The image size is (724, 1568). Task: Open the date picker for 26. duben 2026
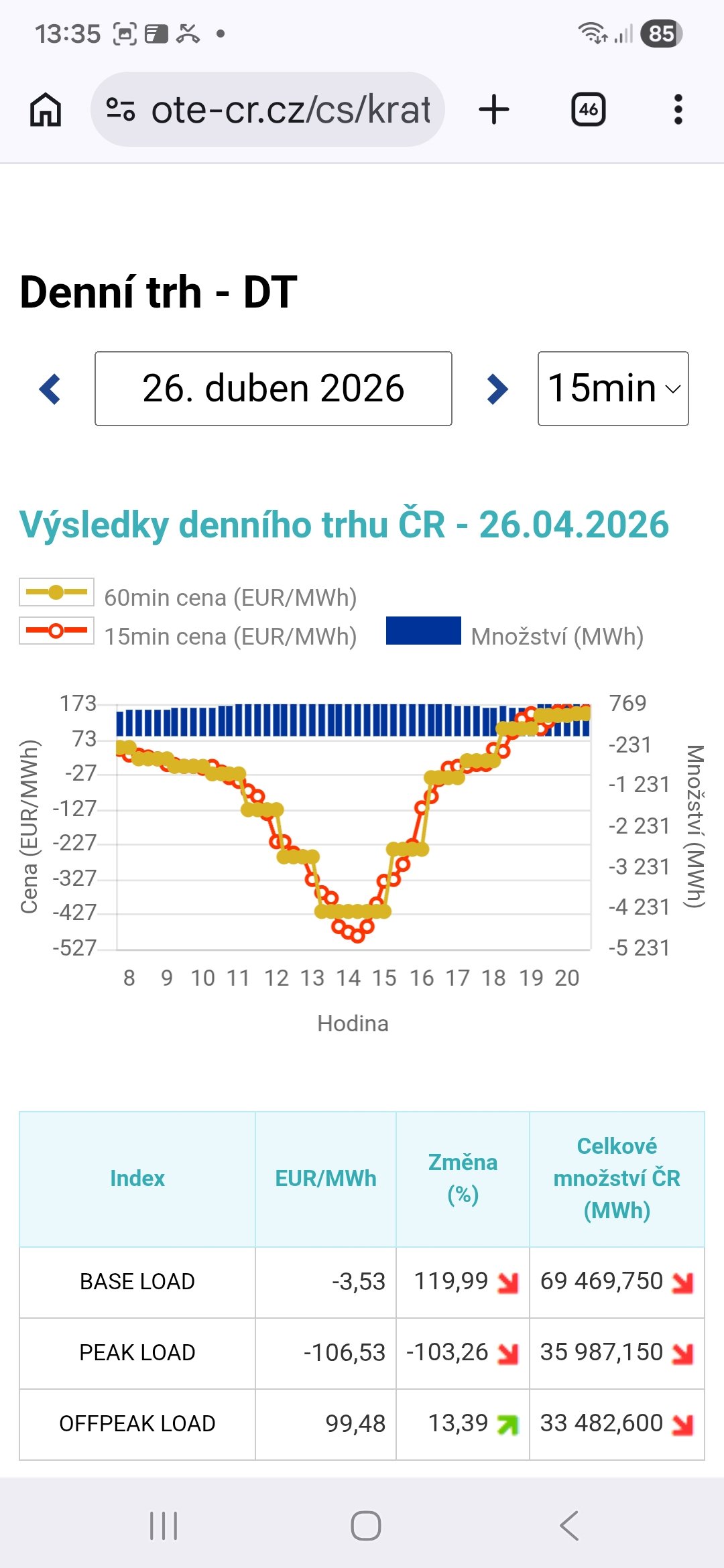[274, 389]
